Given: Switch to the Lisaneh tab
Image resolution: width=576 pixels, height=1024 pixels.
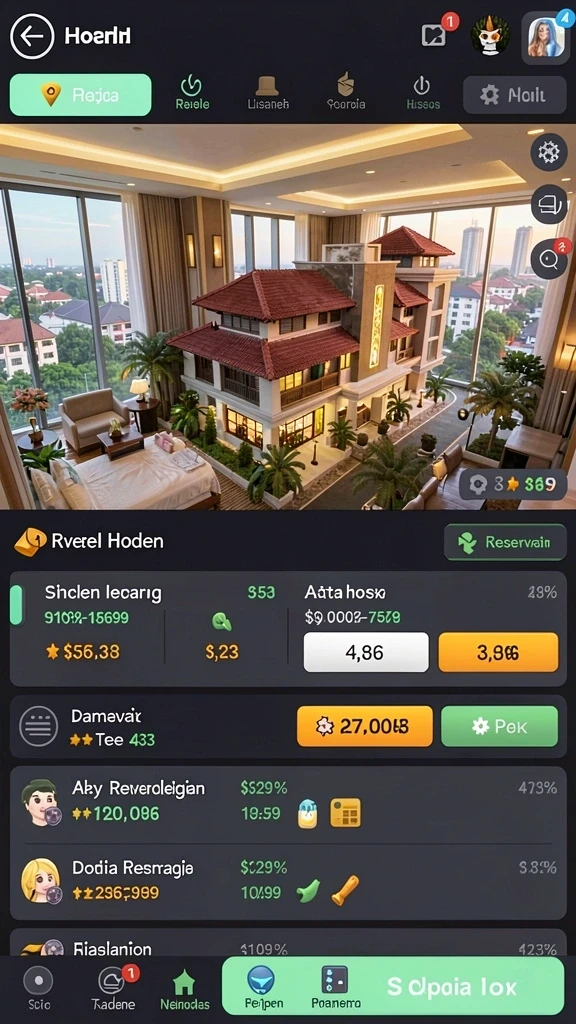Looking at the screenshot, I should [268, 93].
